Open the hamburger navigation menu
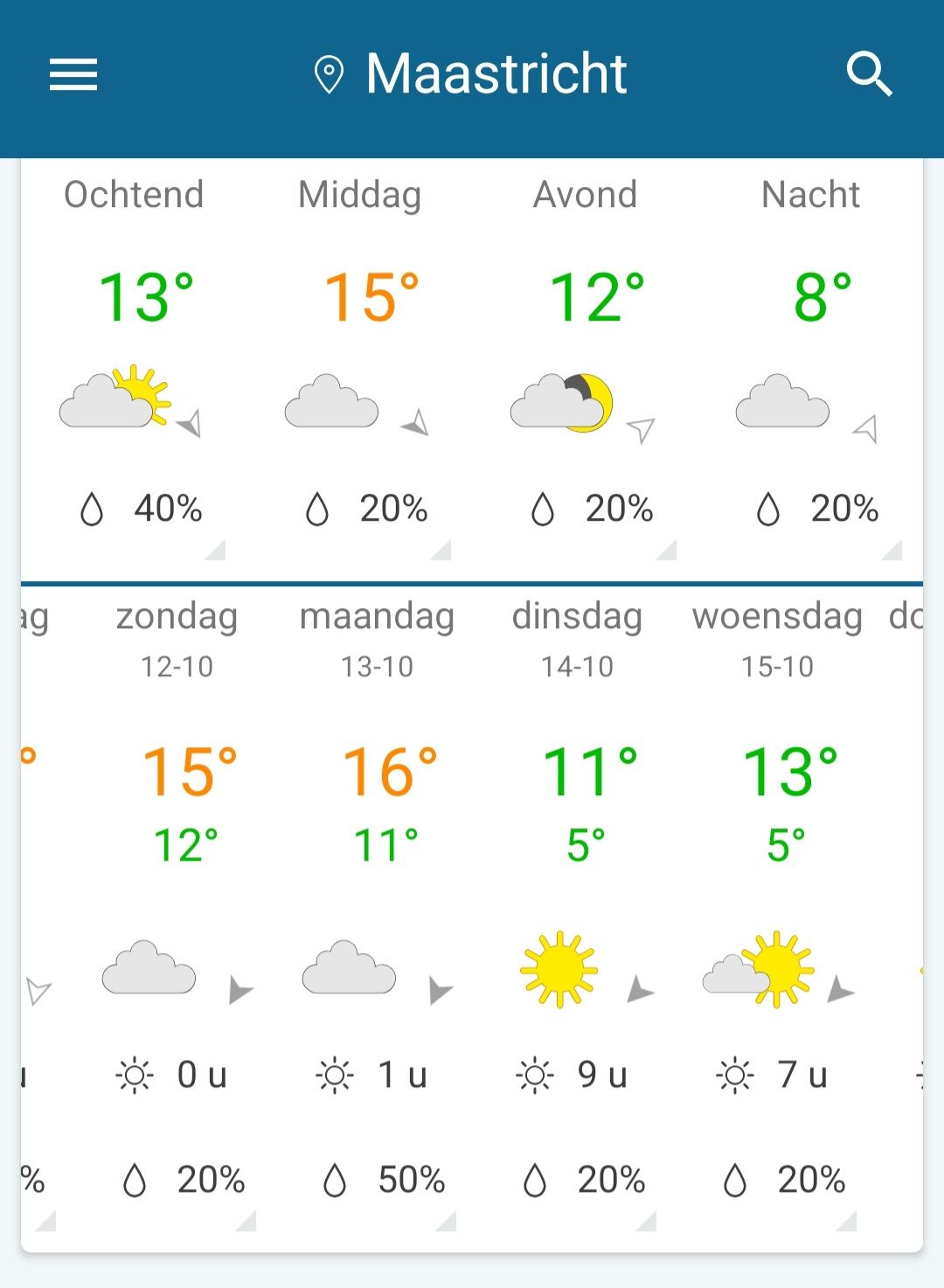This screenshot has height=1288, width=944. 73,74
